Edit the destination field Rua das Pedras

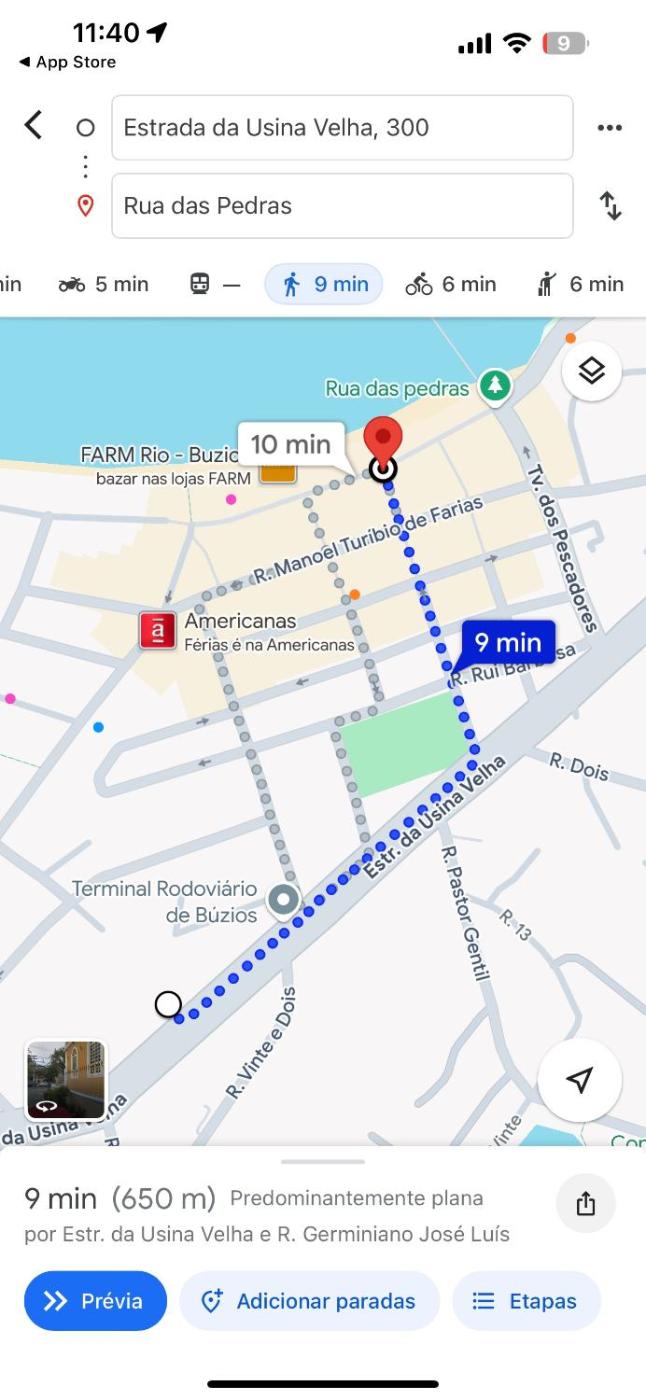[341, 206]
